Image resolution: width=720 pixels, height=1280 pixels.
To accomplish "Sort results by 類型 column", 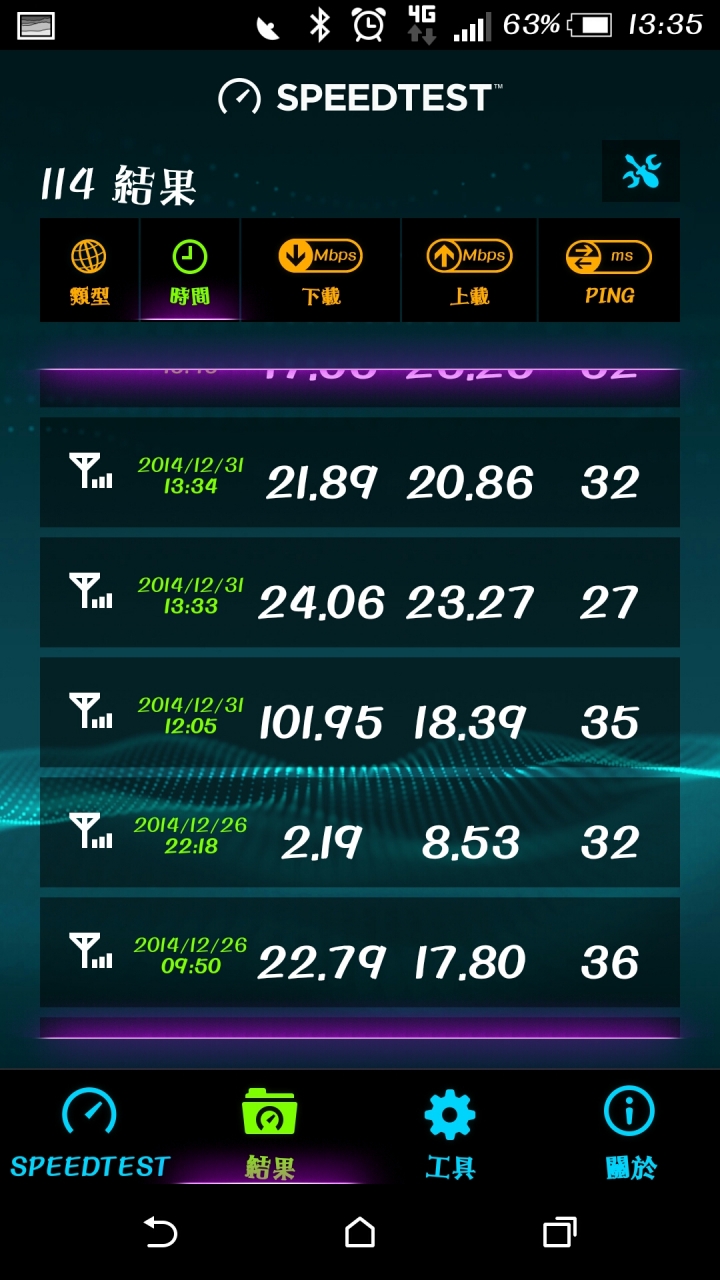I will click(x=89, y=271).
